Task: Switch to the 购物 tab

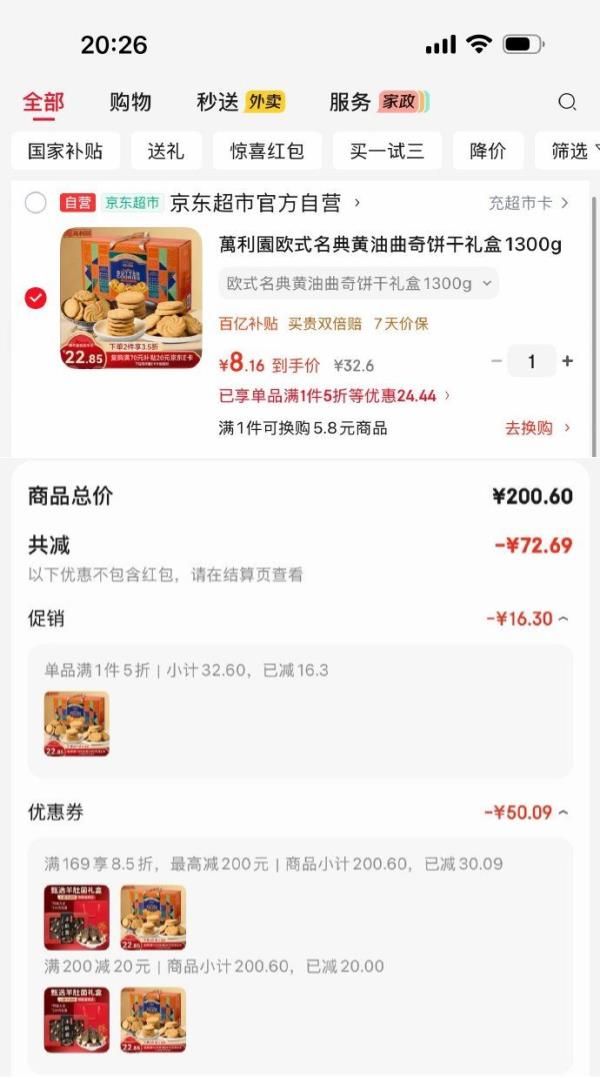Action: (x=130, y=102)
